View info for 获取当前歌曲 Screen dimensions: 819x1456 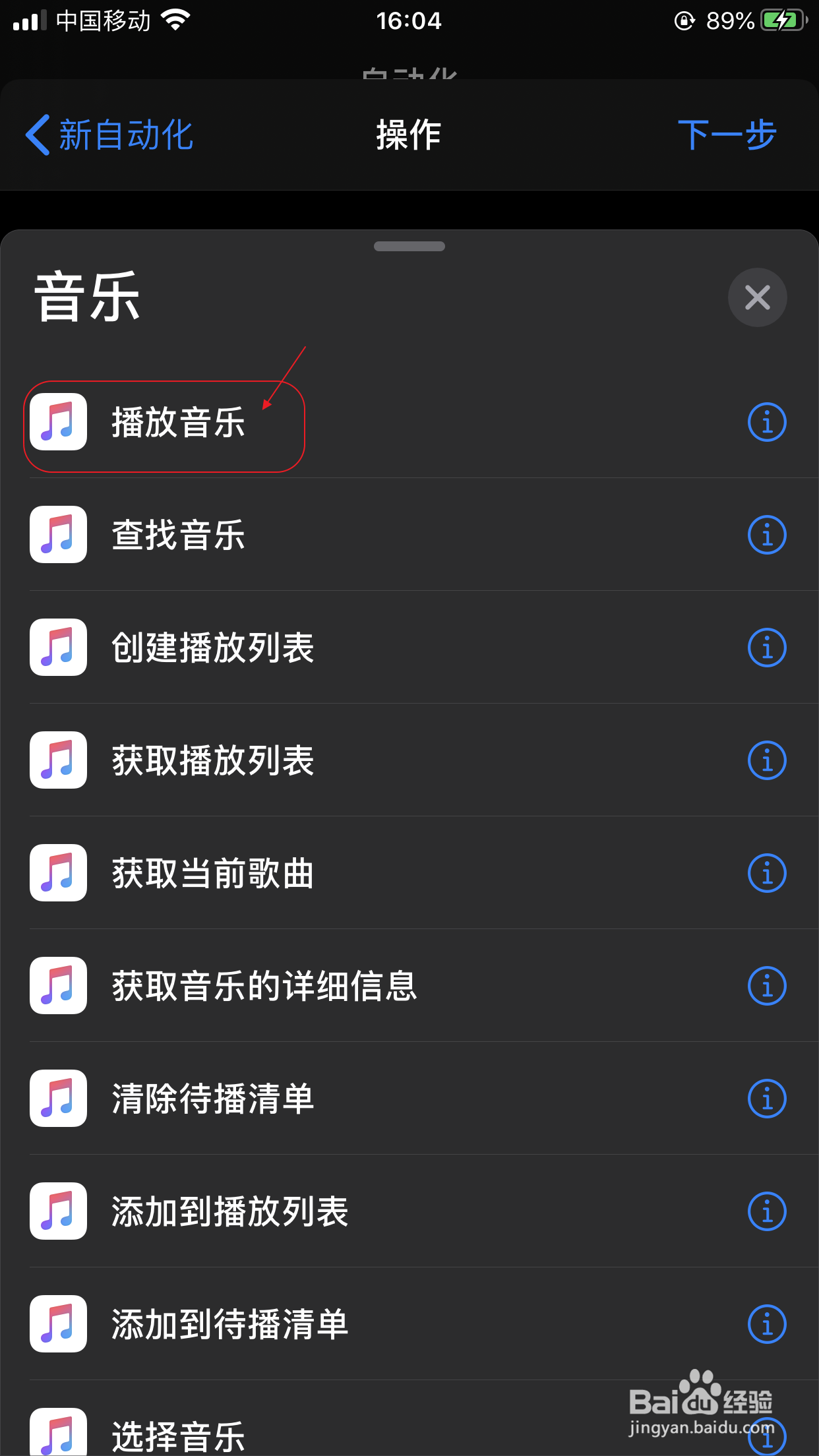pos(766,873)
